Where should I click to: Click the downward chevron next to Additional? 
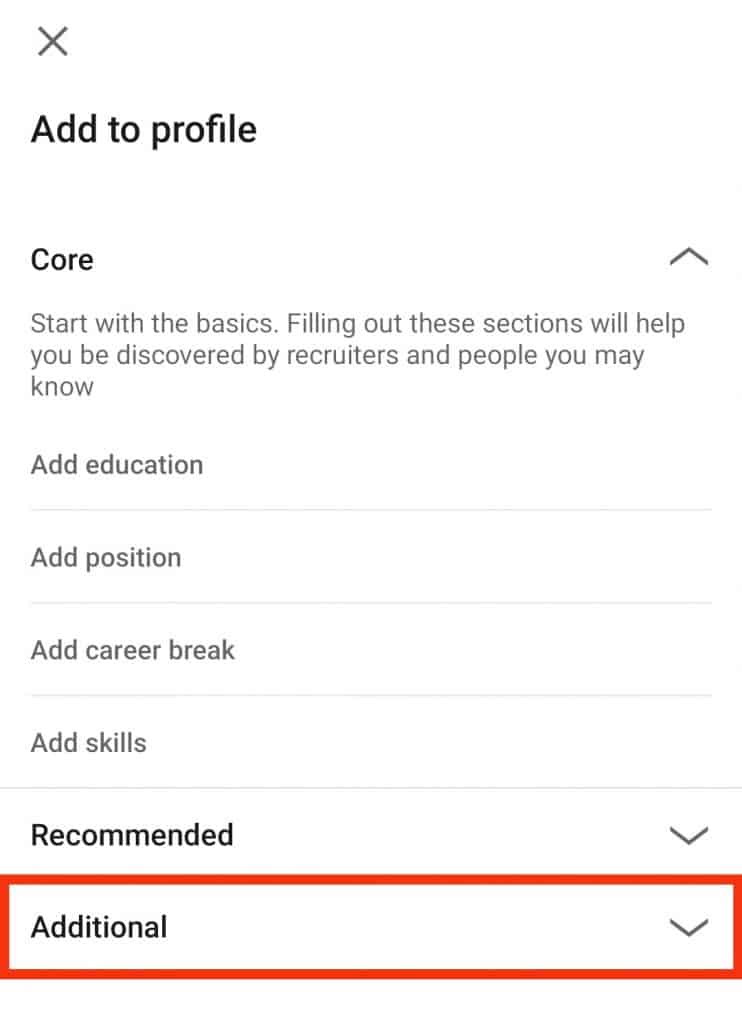(686, 927)
